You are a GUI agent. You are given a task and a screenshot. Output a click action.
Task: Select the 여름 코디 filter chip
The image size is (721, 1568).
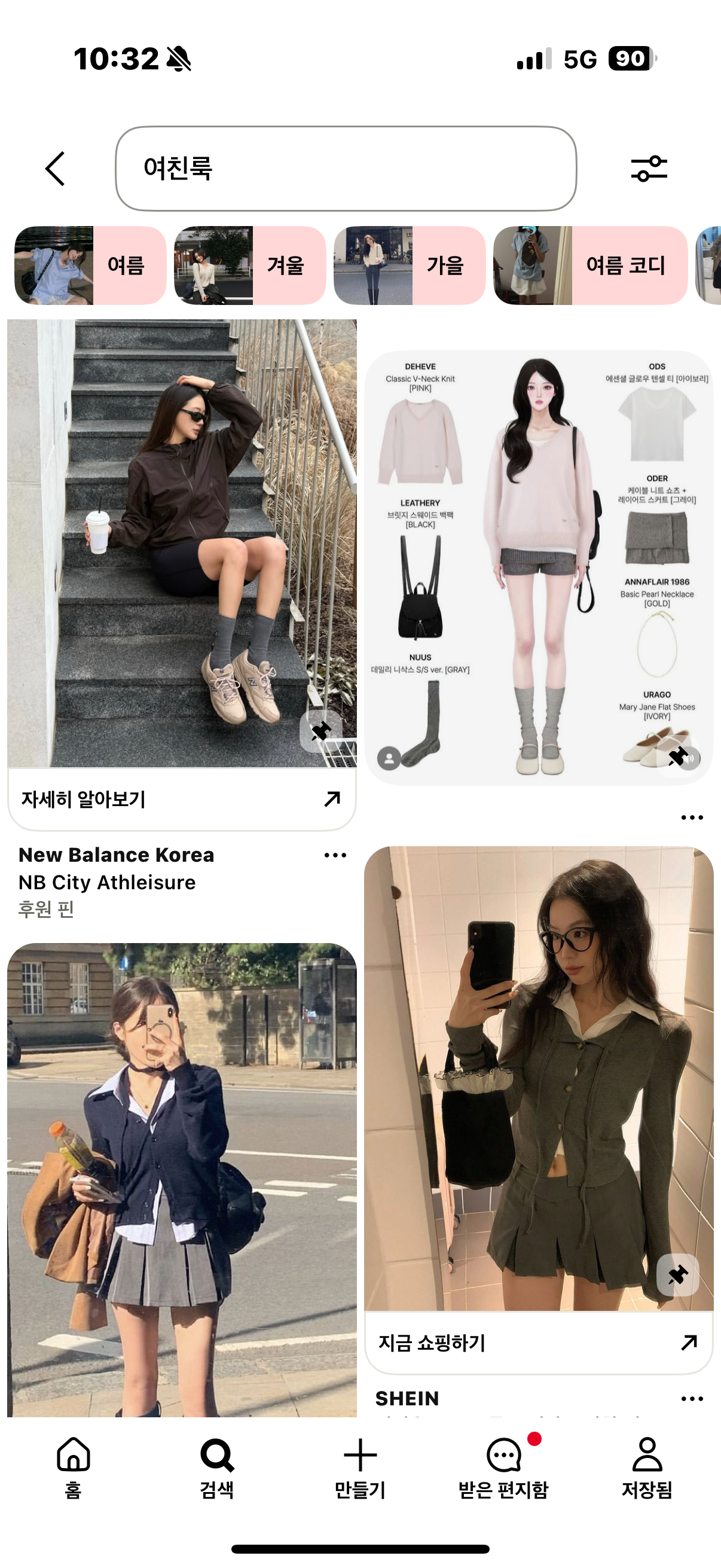tap(590, 266)
